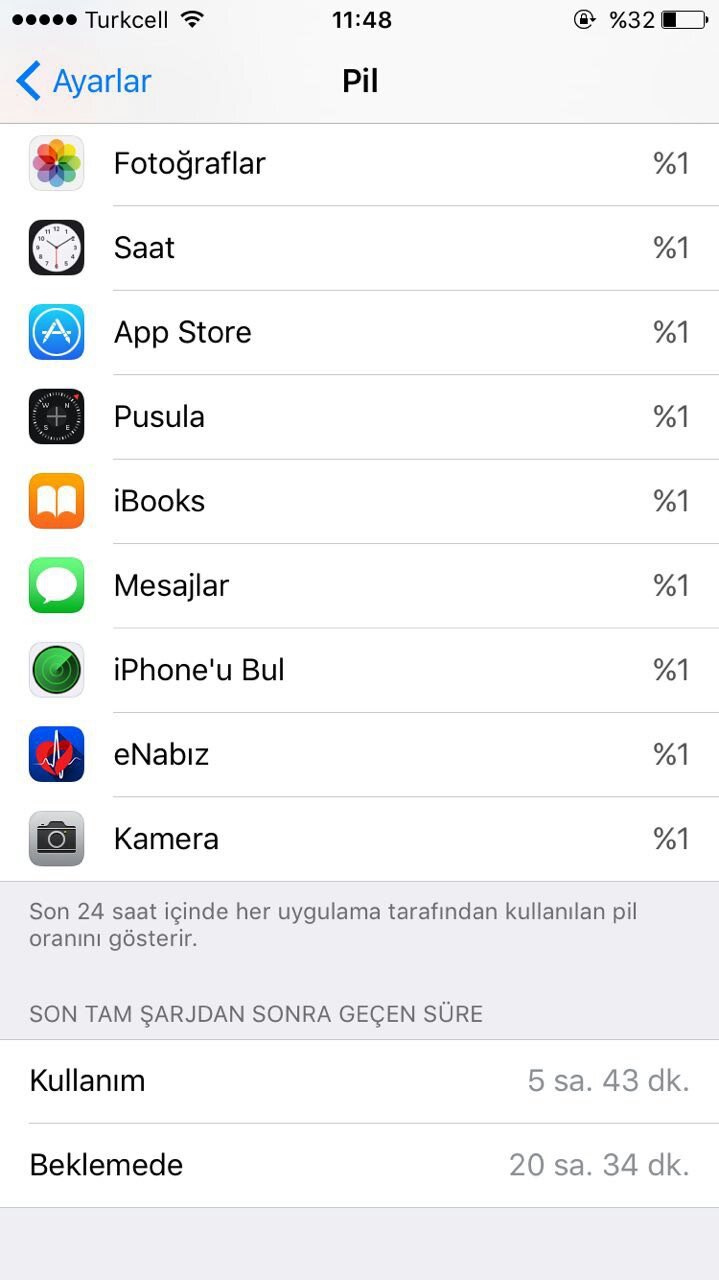Tap the iPhone'u Bul usage row
This screenshot has height=1280, width=719.
click(x=360, y=670)
